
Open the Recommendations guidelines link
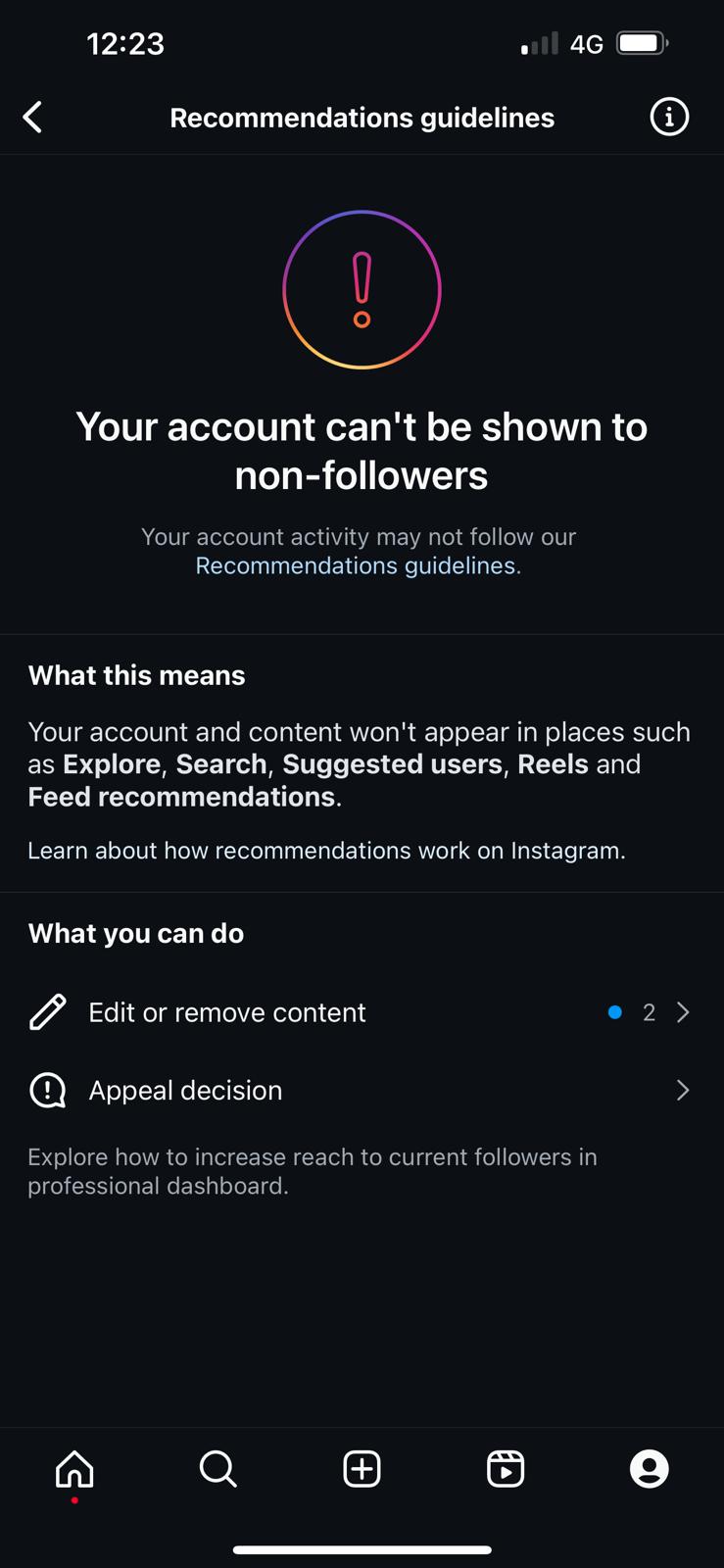click(x=356, y=565)
